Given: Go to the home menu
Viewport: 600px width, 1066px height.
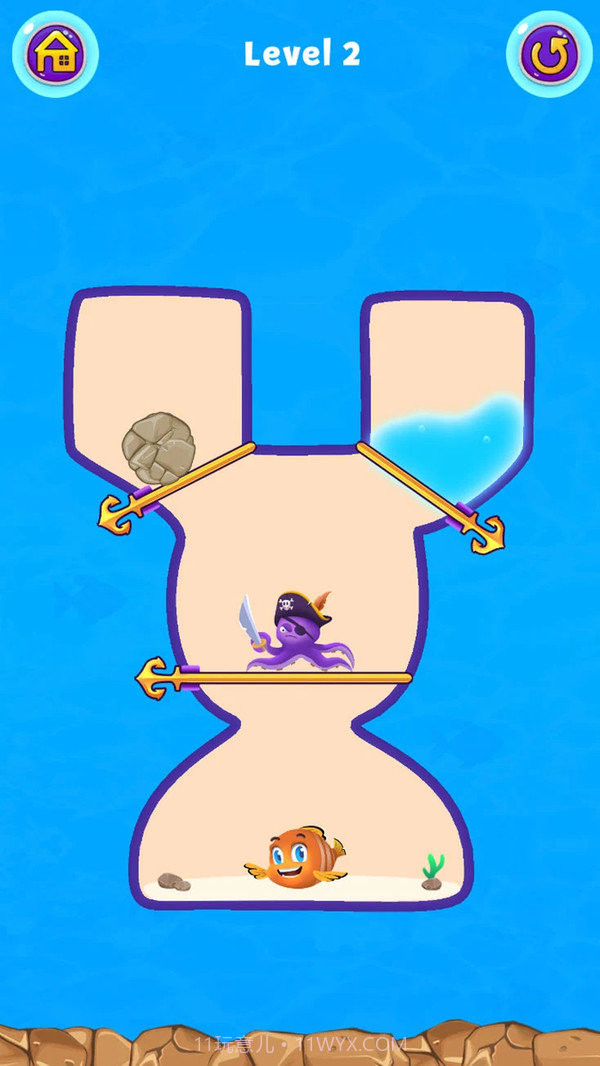Looking at the screenshot, I should pyautogui.click(x=55, y=53).
